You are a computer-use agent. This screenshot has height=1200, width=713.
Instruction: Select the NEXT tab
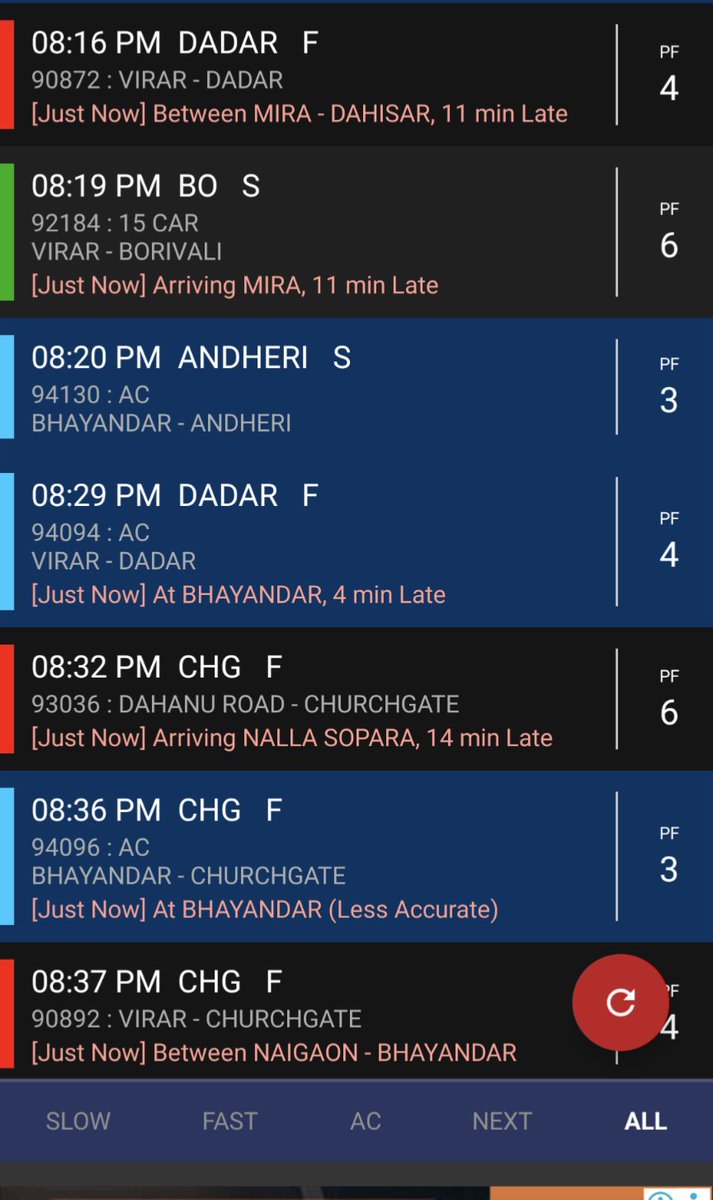pos(502,1121)
